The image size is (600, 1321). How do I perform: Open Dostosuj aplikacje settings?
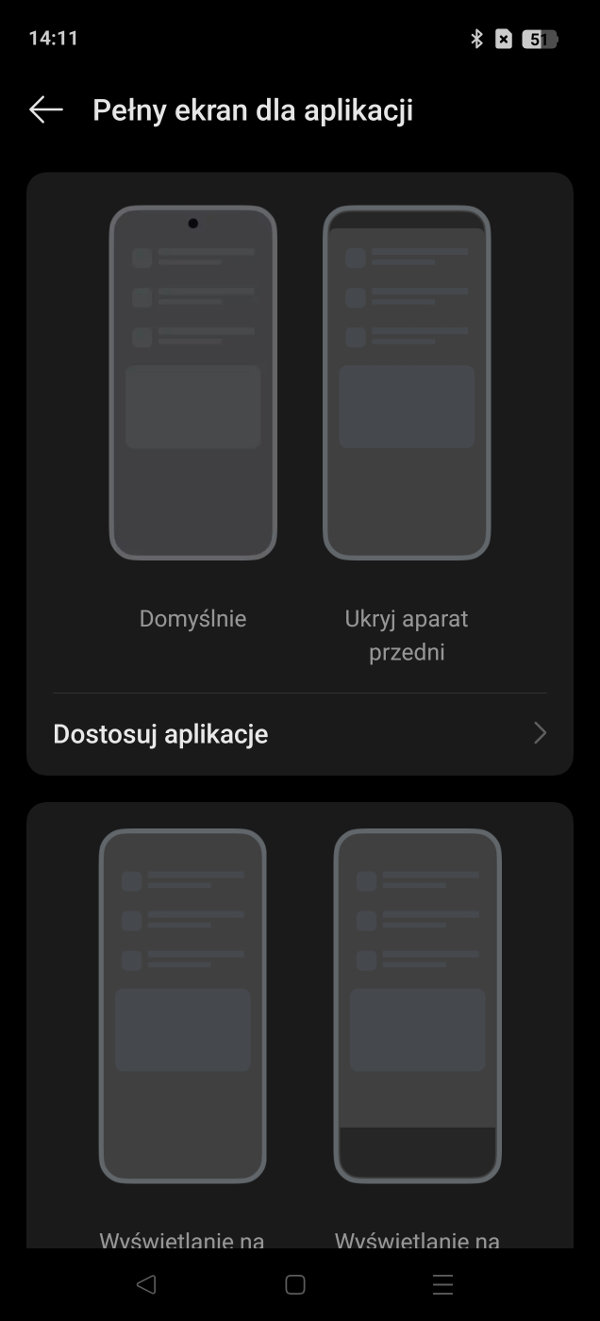300,734
